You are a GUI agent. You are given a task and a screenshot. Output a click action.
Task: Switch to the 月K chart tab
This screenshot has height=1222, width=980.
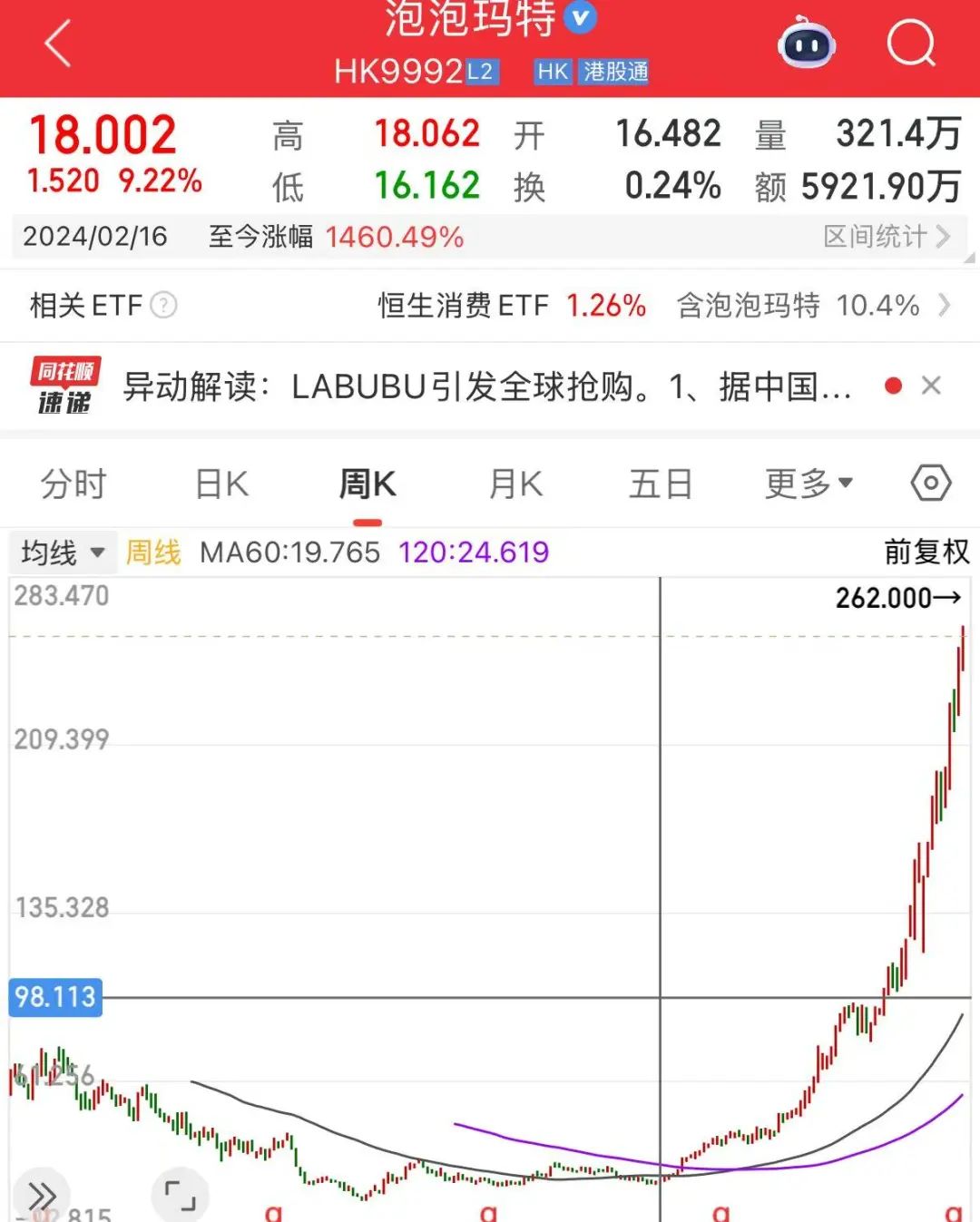coord(515,484)
